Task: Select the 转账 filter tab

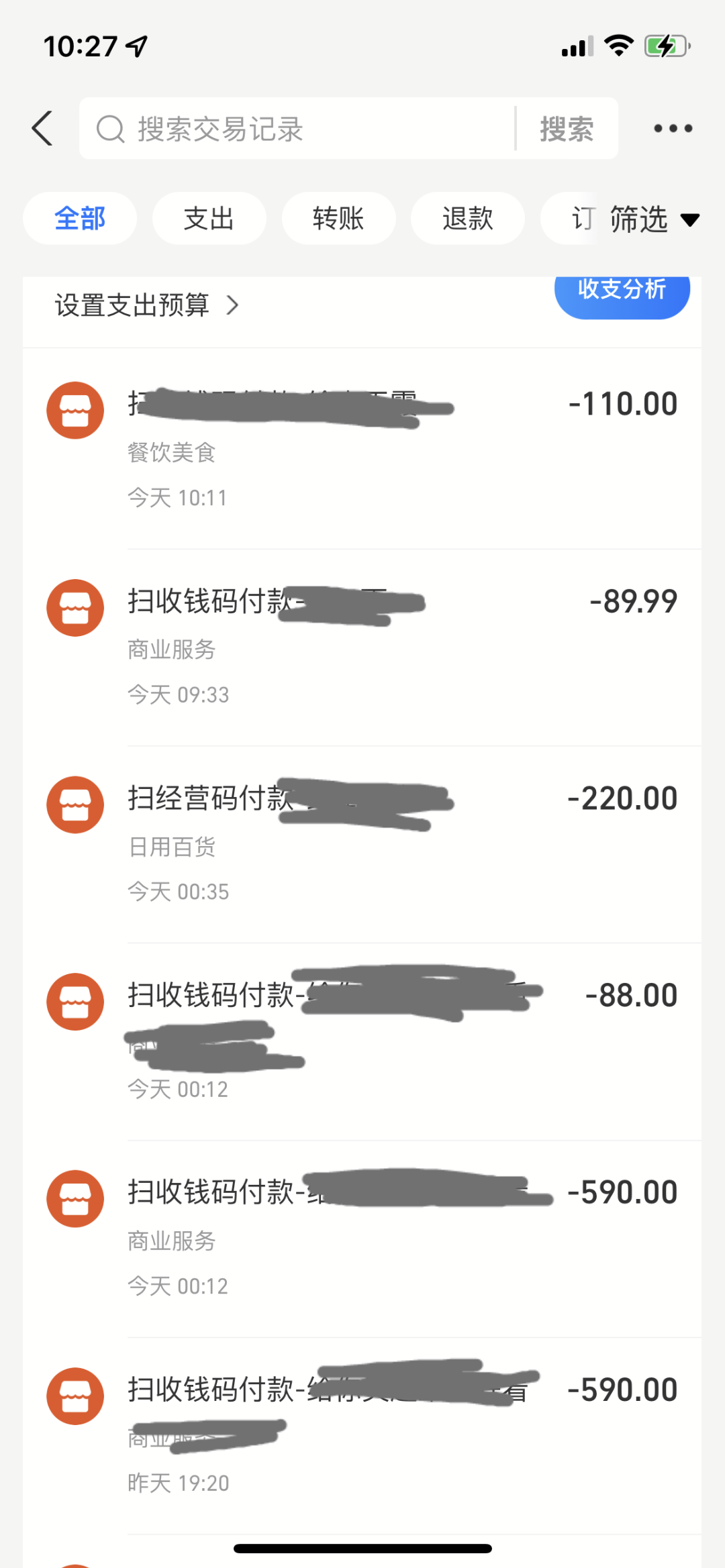Action: tap(338, 218)
